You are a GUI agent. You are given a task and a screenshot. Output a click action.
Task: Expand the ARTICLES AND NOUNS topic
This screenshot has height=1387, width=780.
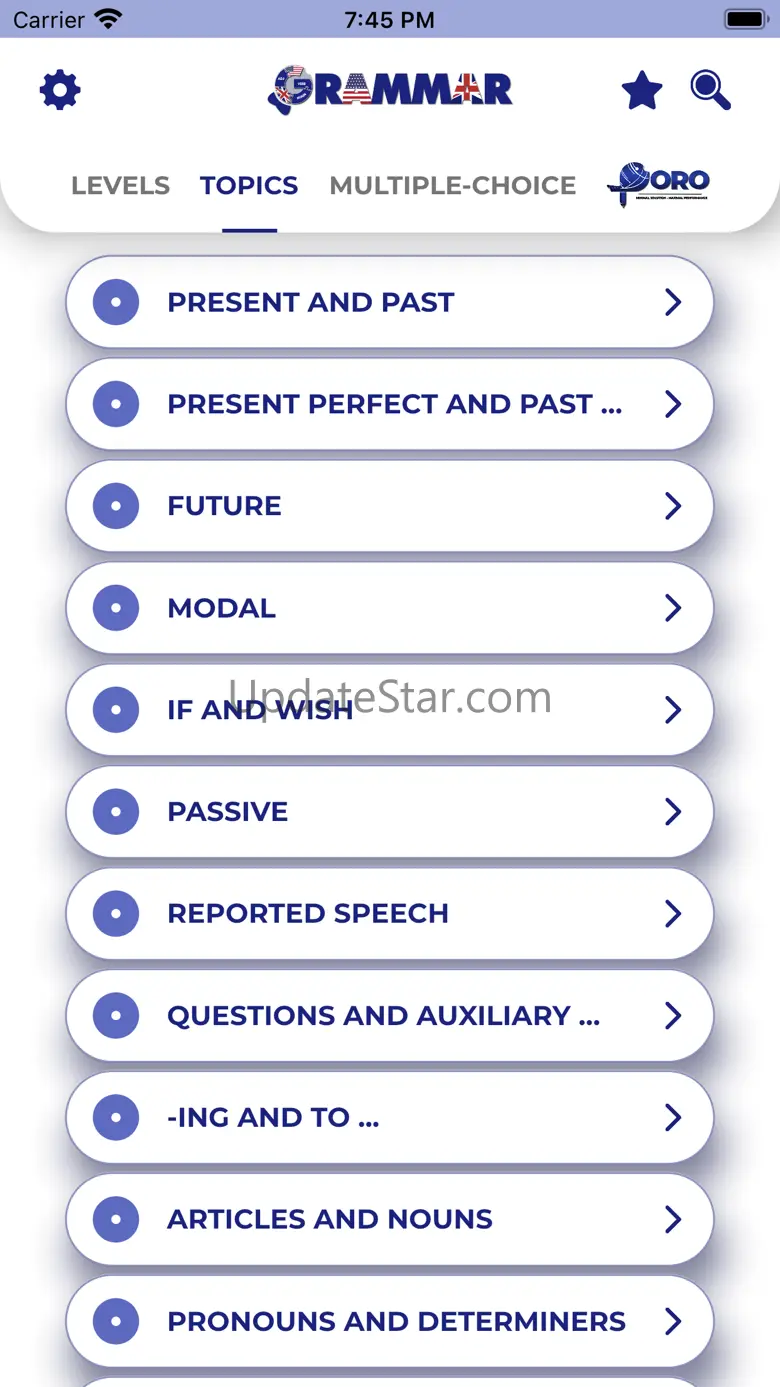click(390, 1219)
